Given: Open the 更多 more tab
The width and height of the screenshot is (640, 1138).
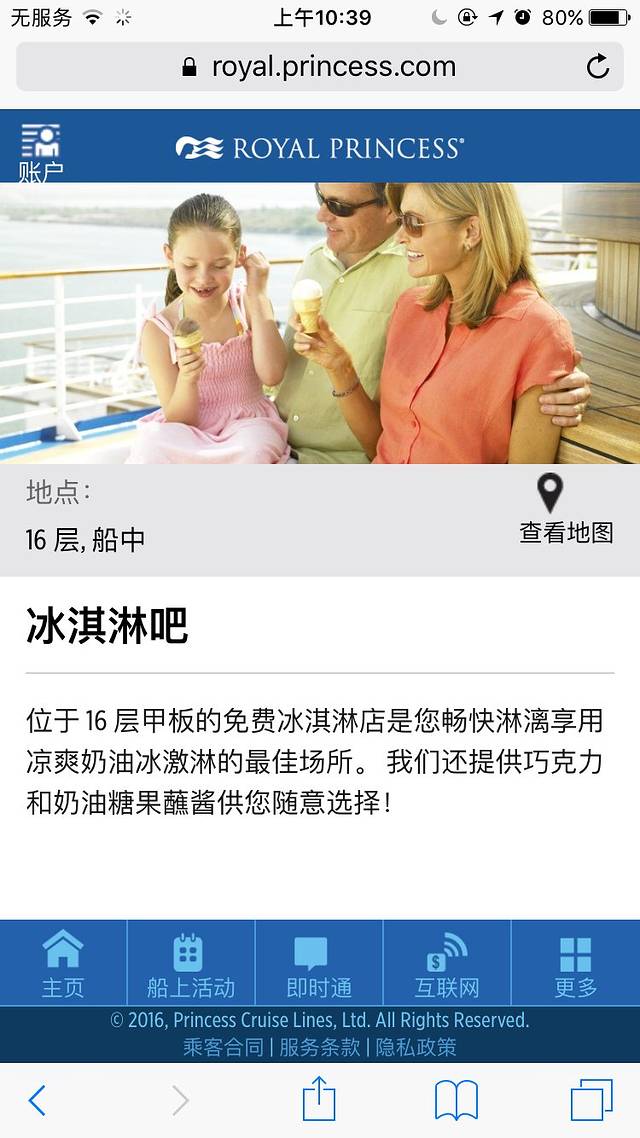Looking at the screenshot, I should pos(575,963).
